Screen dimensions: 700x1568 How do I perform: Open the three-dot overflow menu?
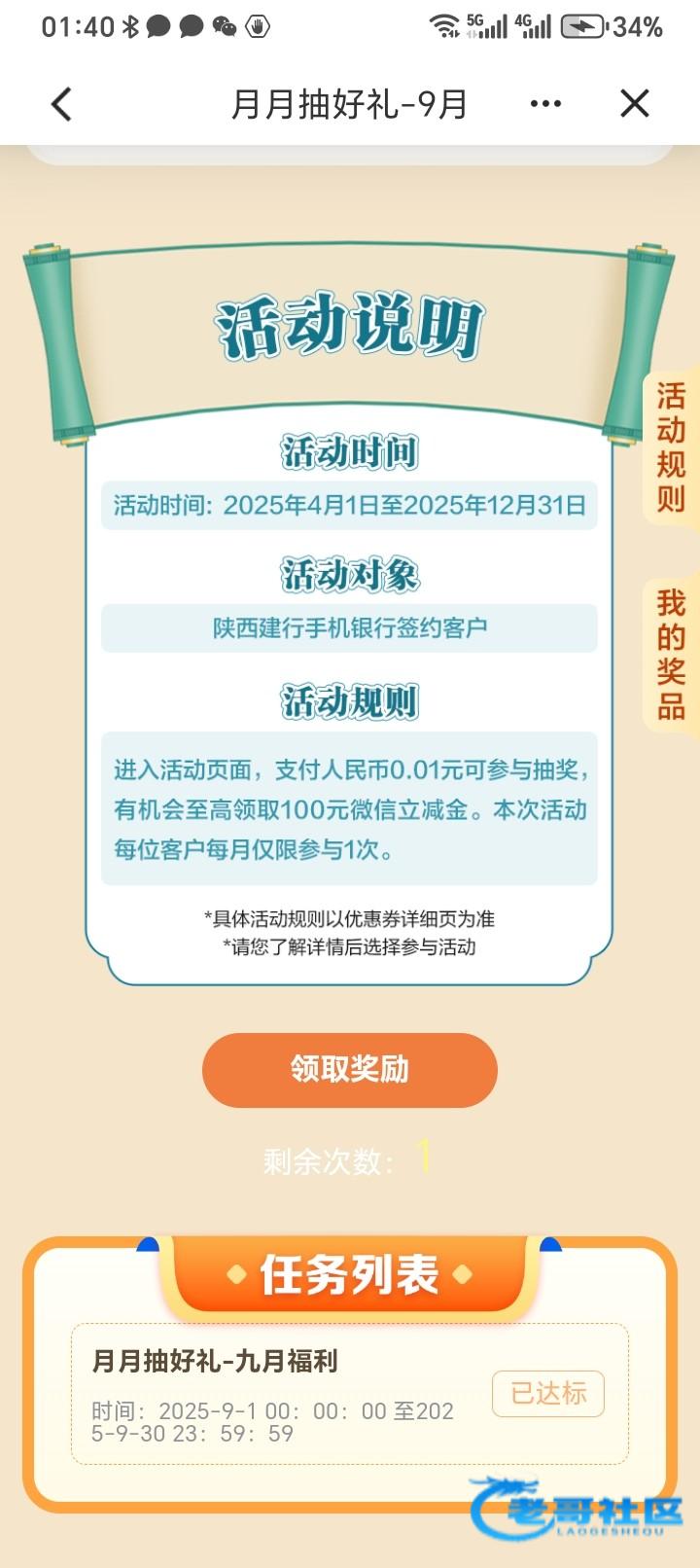pyautogui.click(x=545, y=104)
